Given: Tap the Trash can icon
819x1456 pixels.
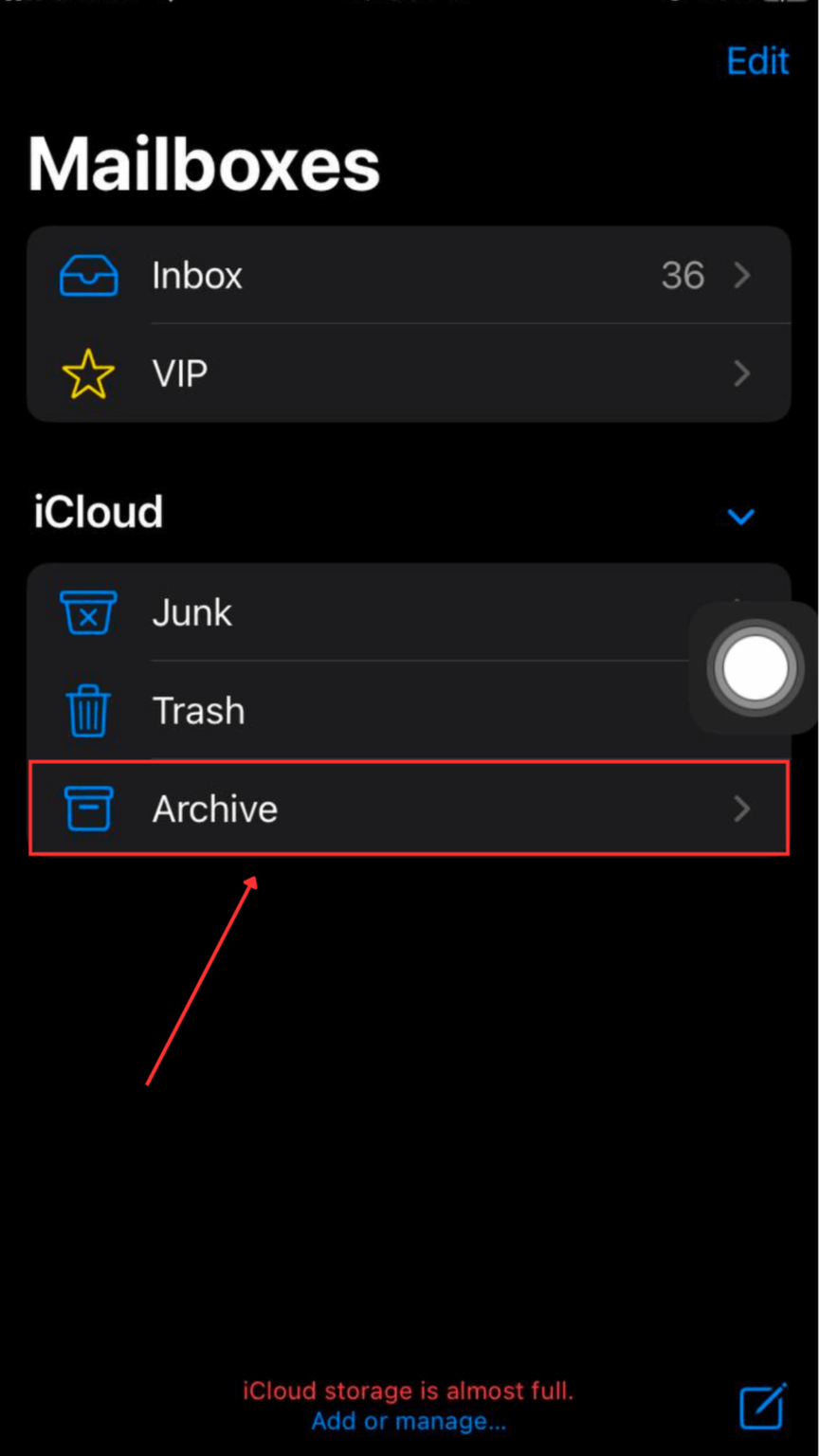Looking at the screenshot, I should [x=88, y=711].
